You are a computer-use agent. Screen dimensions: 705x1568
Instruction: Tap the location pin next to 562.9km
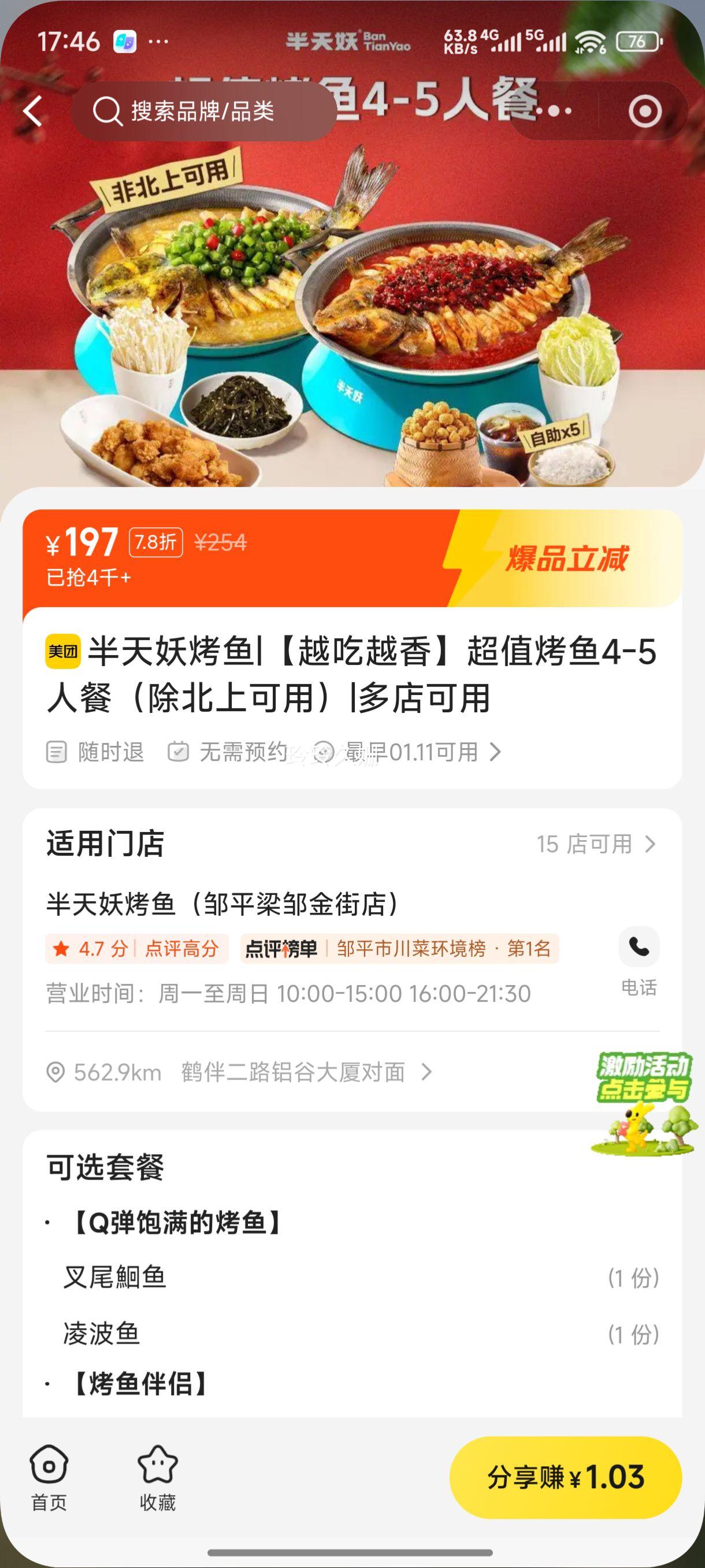pyautogui.click(x=54, y=1073)
